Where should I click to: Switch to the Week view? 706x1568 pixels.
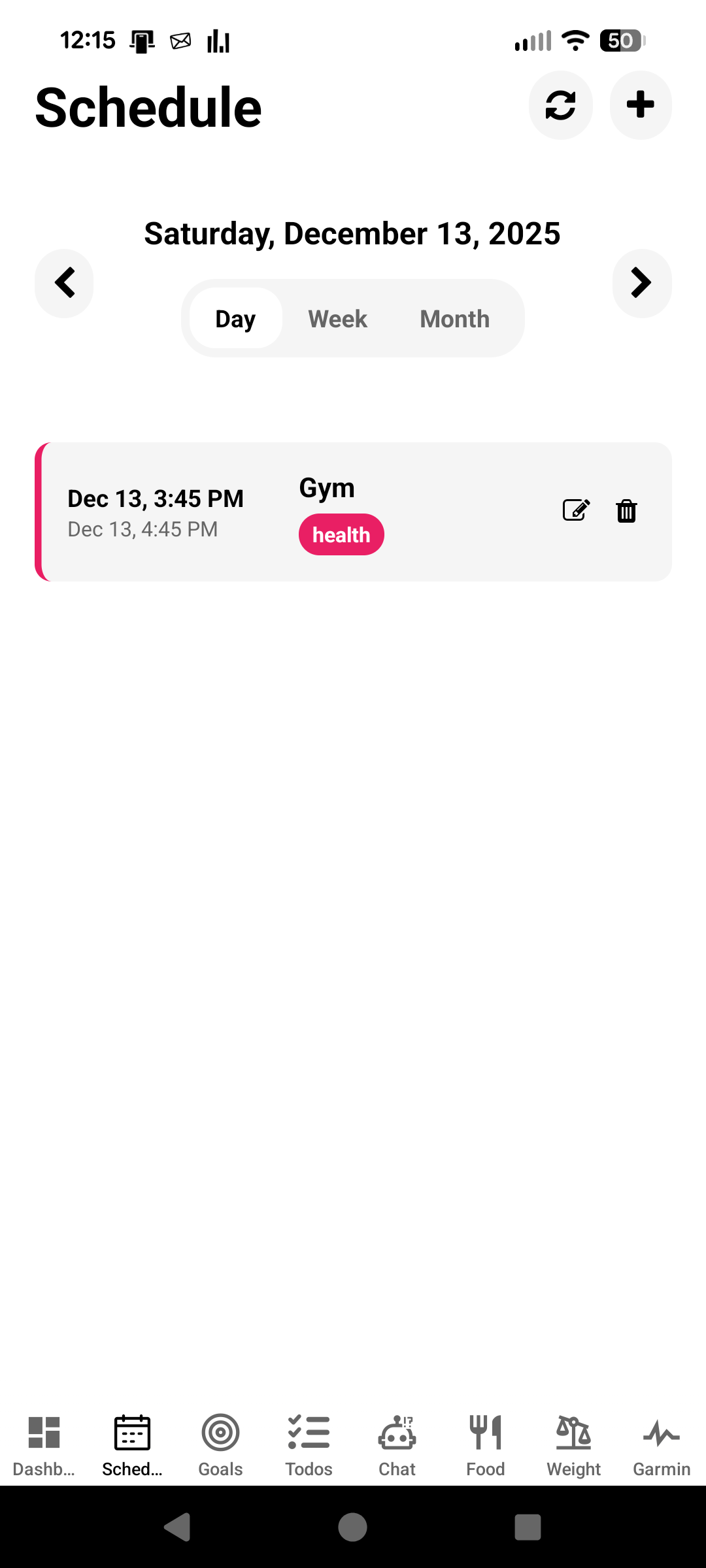tap(337, 319)
